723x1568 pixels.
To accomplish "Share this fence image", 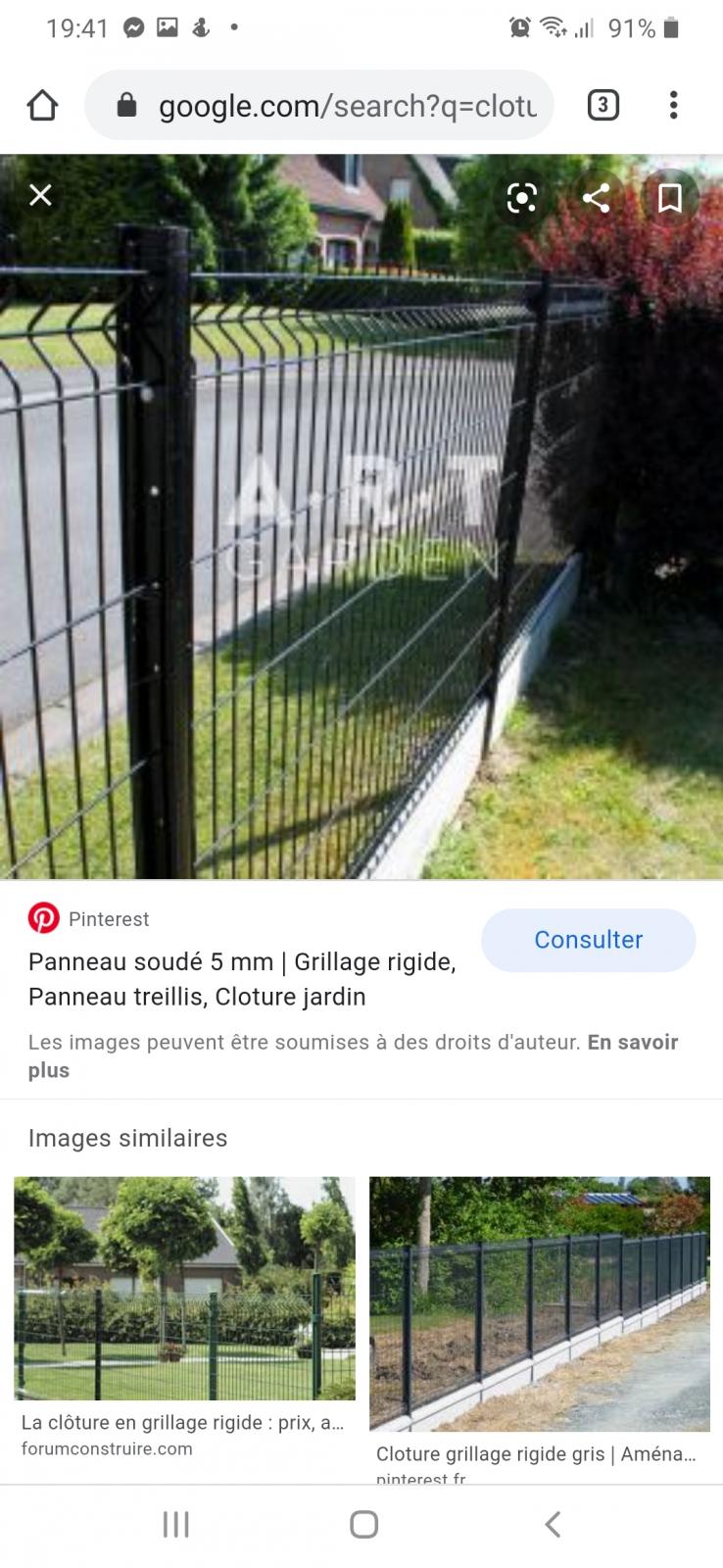I will coord(596,198).
